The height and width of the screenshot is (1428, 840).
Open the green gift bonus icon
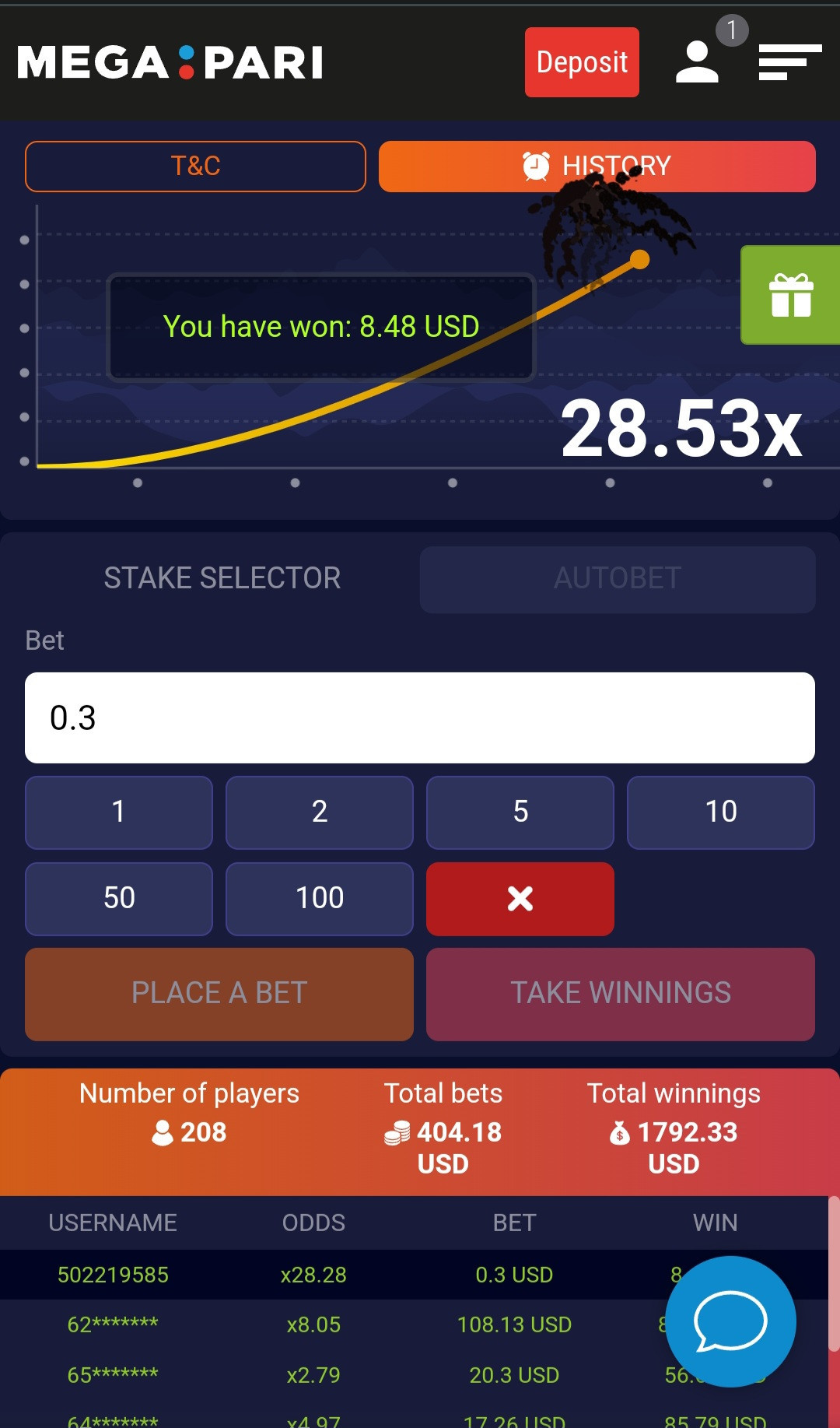point(791,295)
